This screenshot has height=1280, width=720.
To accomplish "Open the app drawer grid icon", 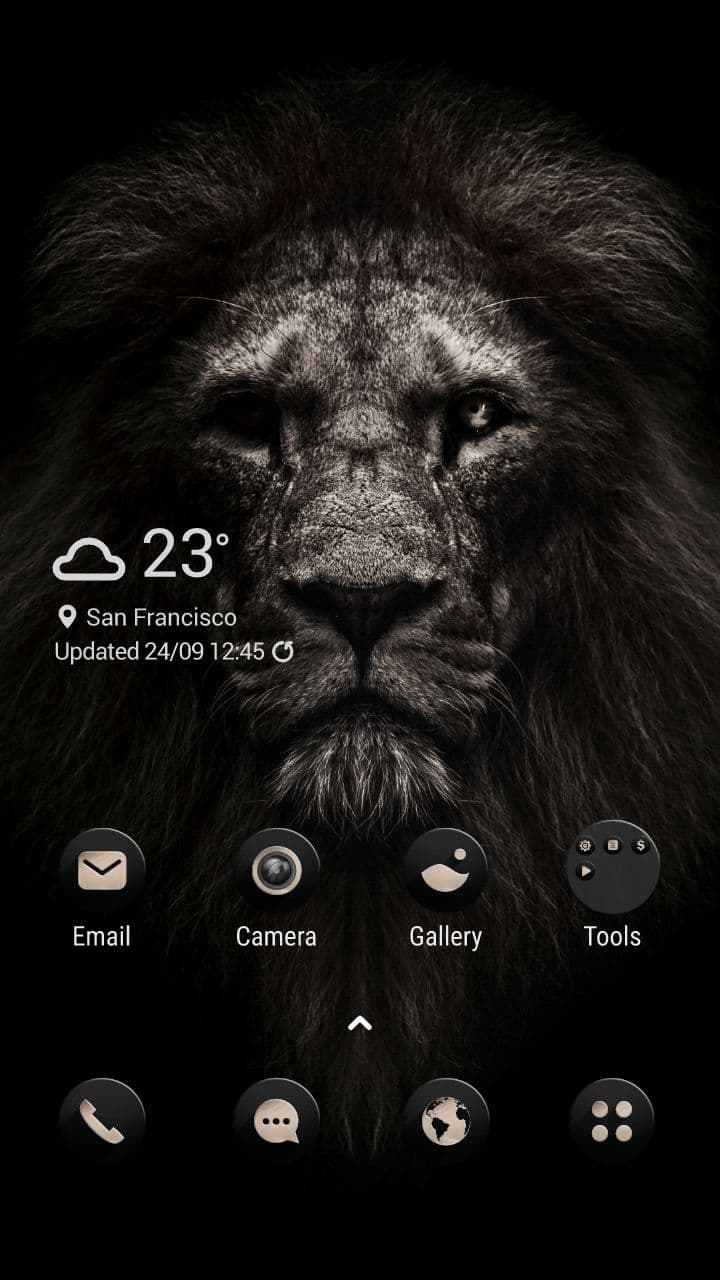I will pyautogui.click(x=612, y=1121).
